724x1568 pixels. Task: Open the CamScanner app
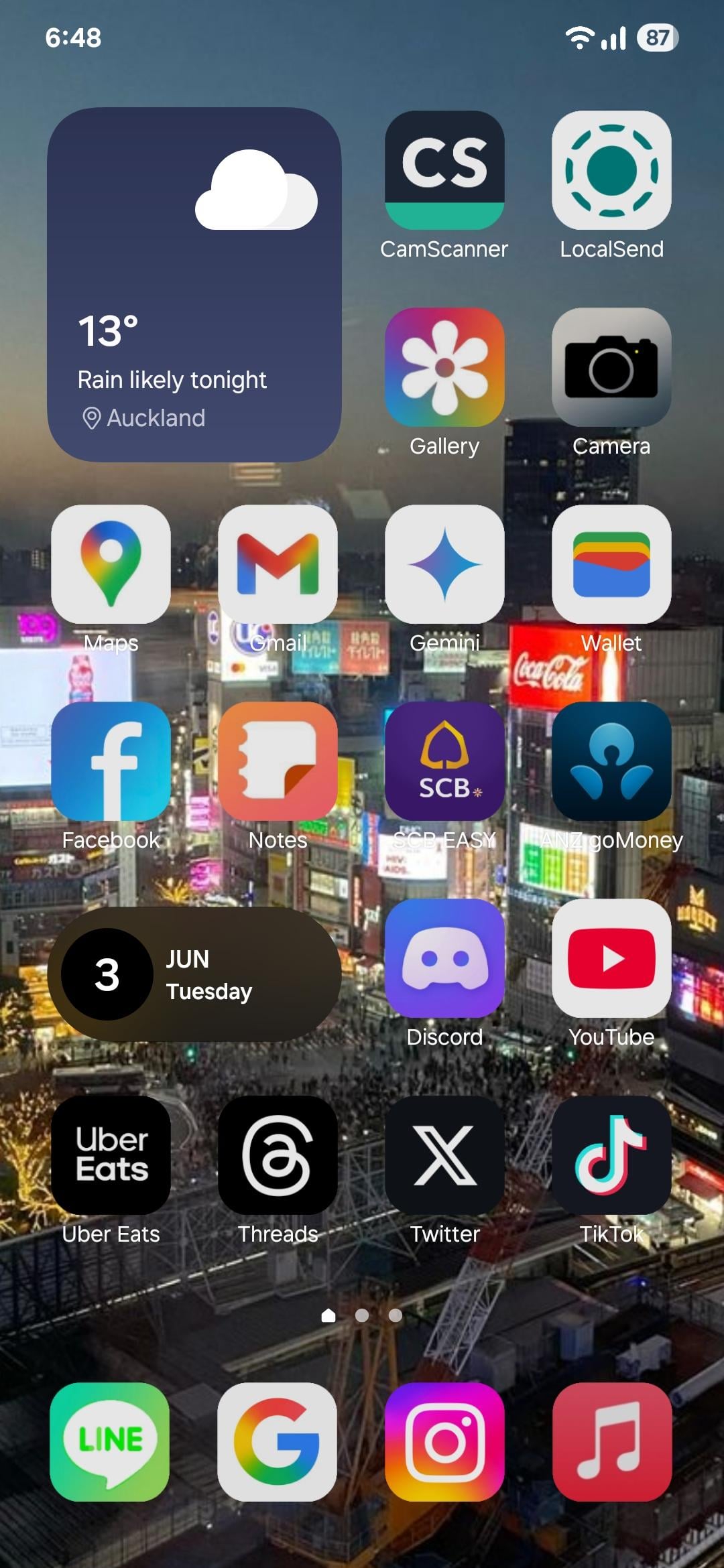coord(444,170)
